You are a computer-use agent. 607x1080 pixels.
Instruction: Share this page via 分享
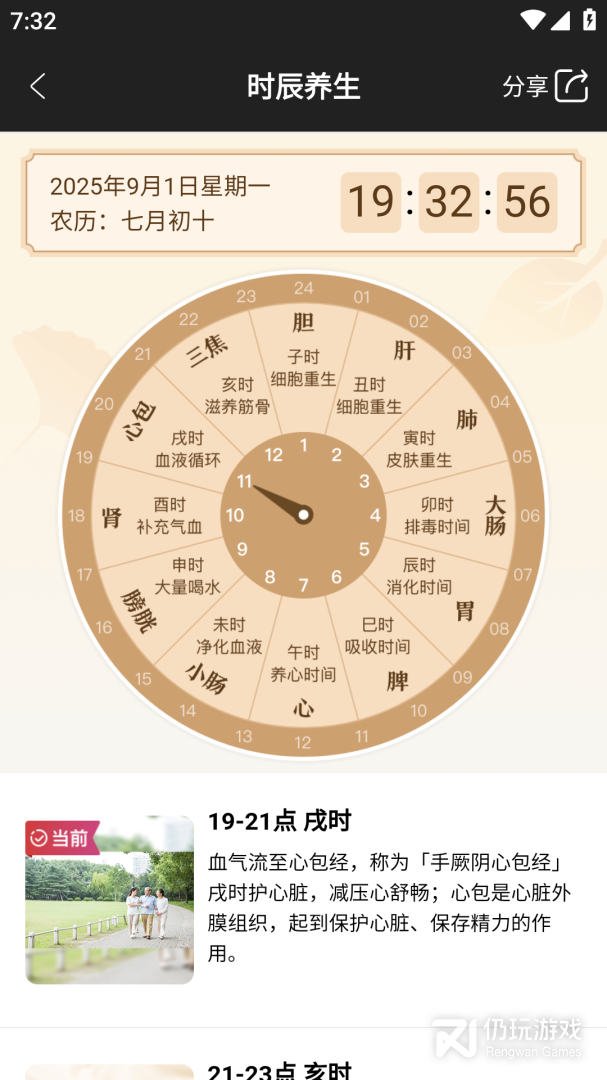(x=545, y=86)
